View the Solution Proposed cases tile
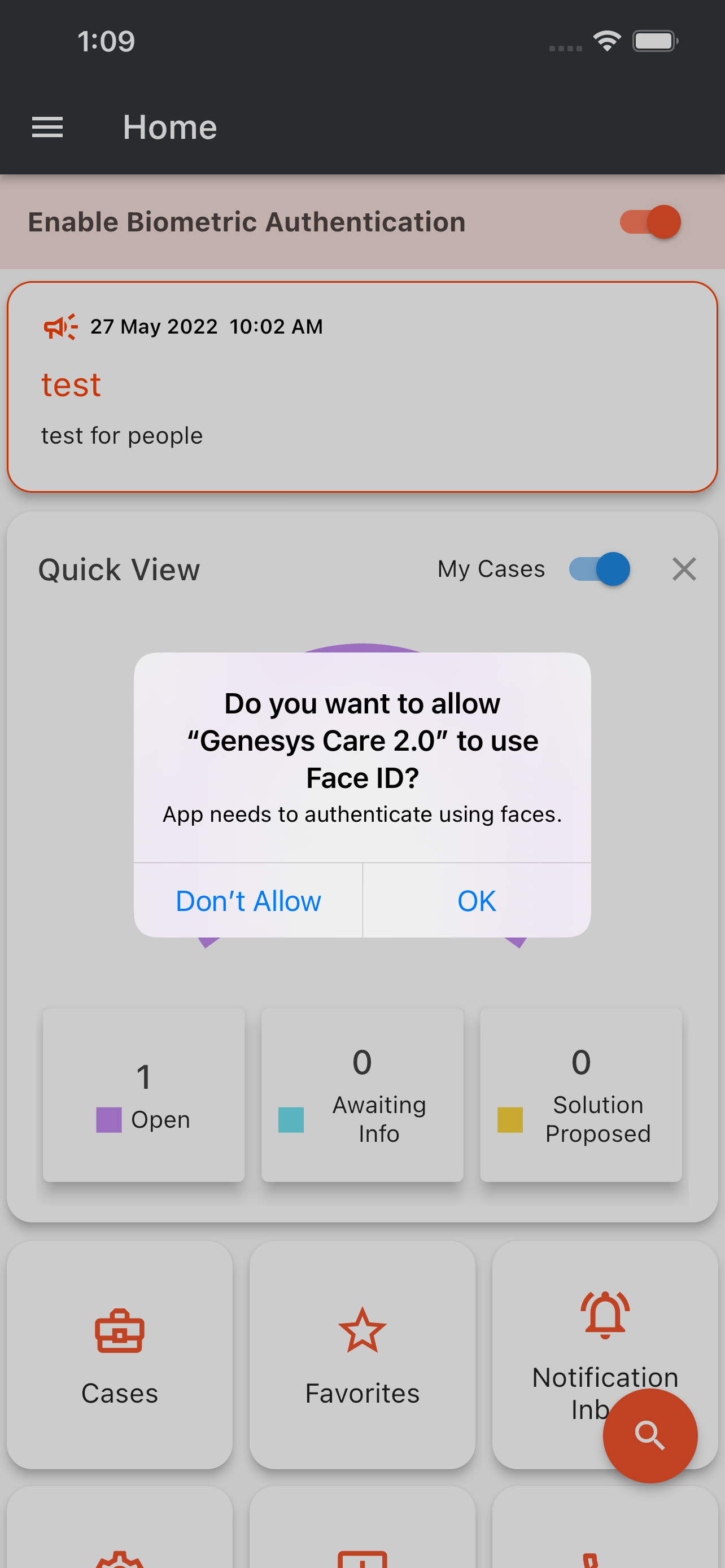The height and width of the screenshot is (1568, 725). click(x=580, y=1094)
